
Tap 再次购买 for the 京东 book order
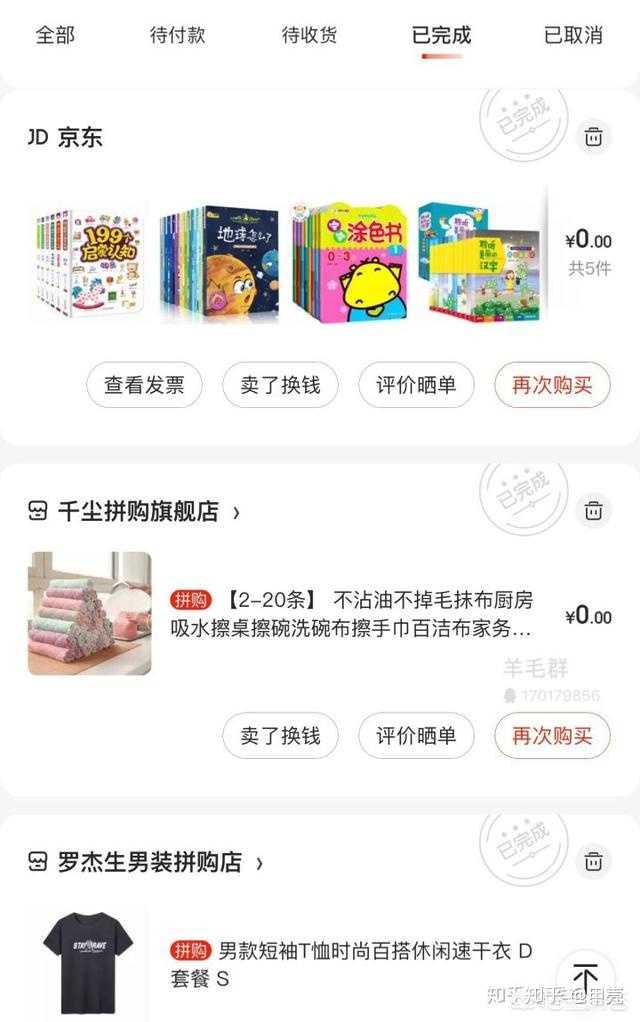[x=552, y=385]
